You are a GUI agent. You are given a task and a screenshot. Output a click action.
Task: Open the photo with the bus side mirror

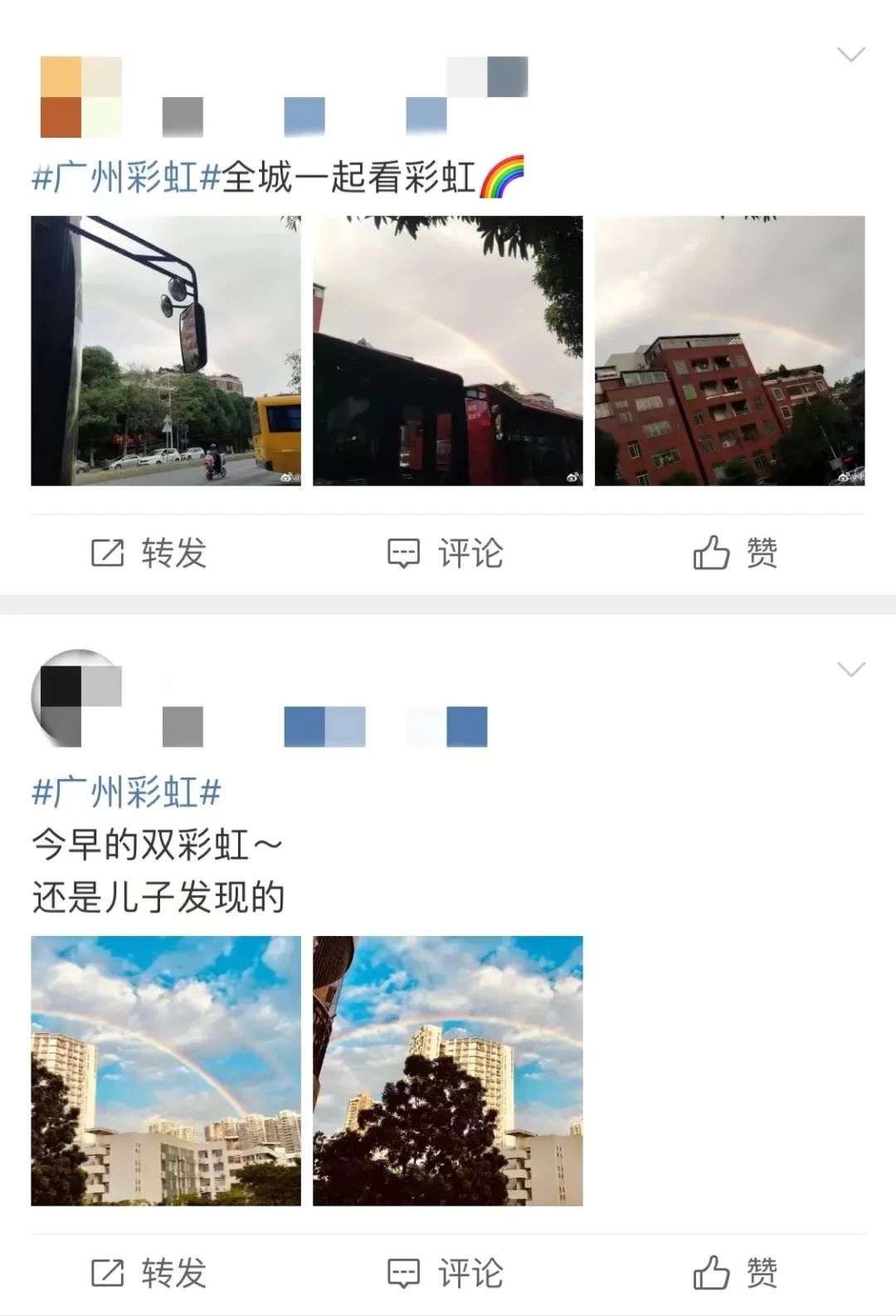166,351
